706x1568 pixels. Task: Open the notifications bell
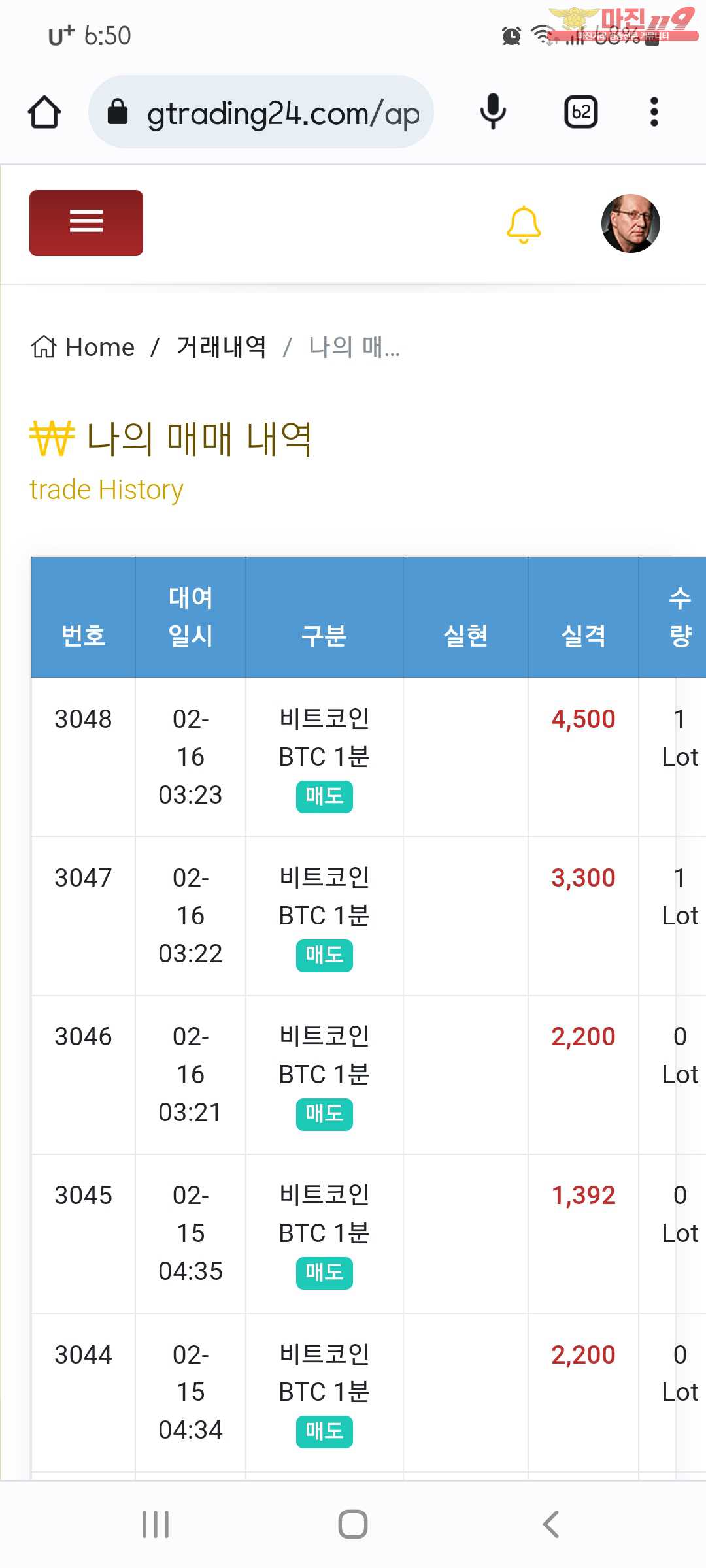coord(524,224)
